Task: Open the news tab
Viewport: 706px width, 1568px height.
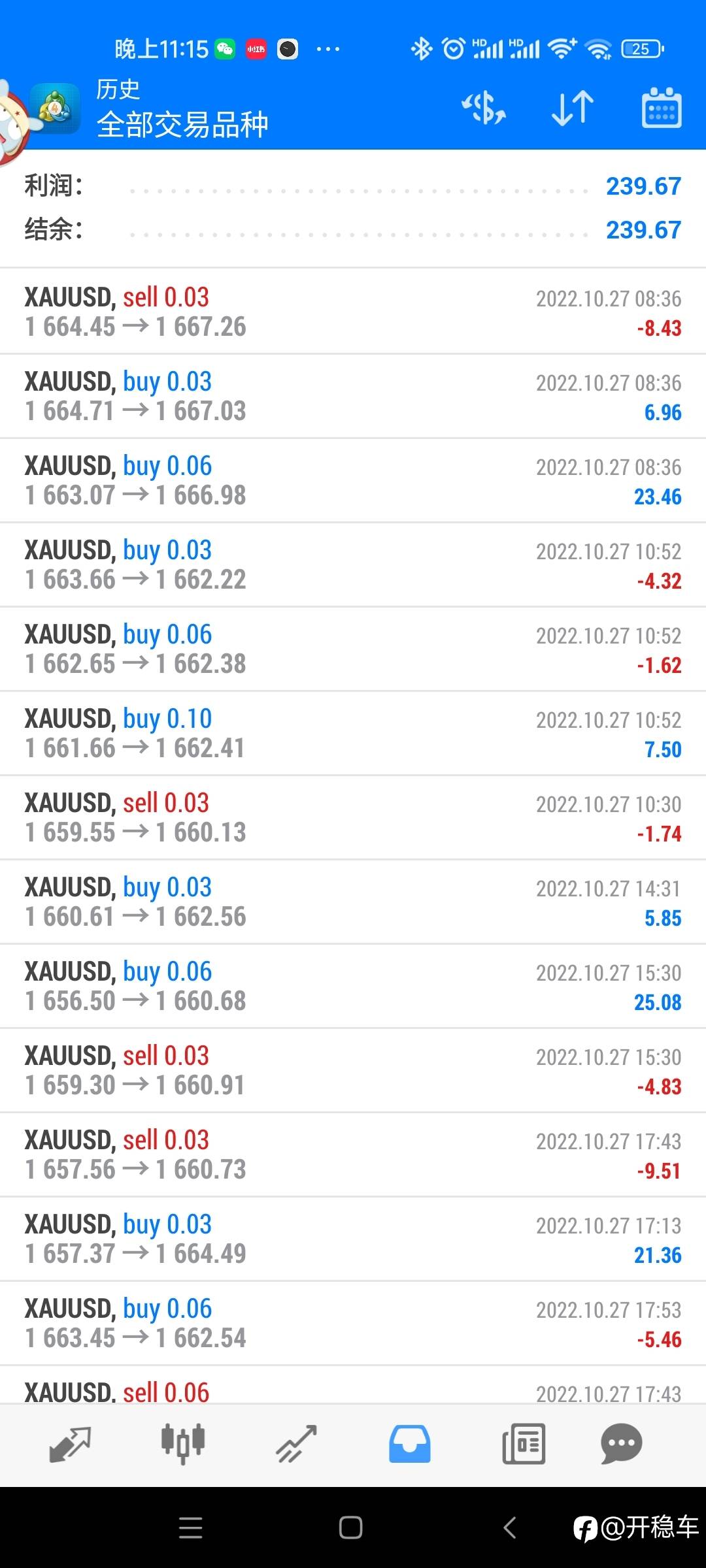Action: [523, 1444]
